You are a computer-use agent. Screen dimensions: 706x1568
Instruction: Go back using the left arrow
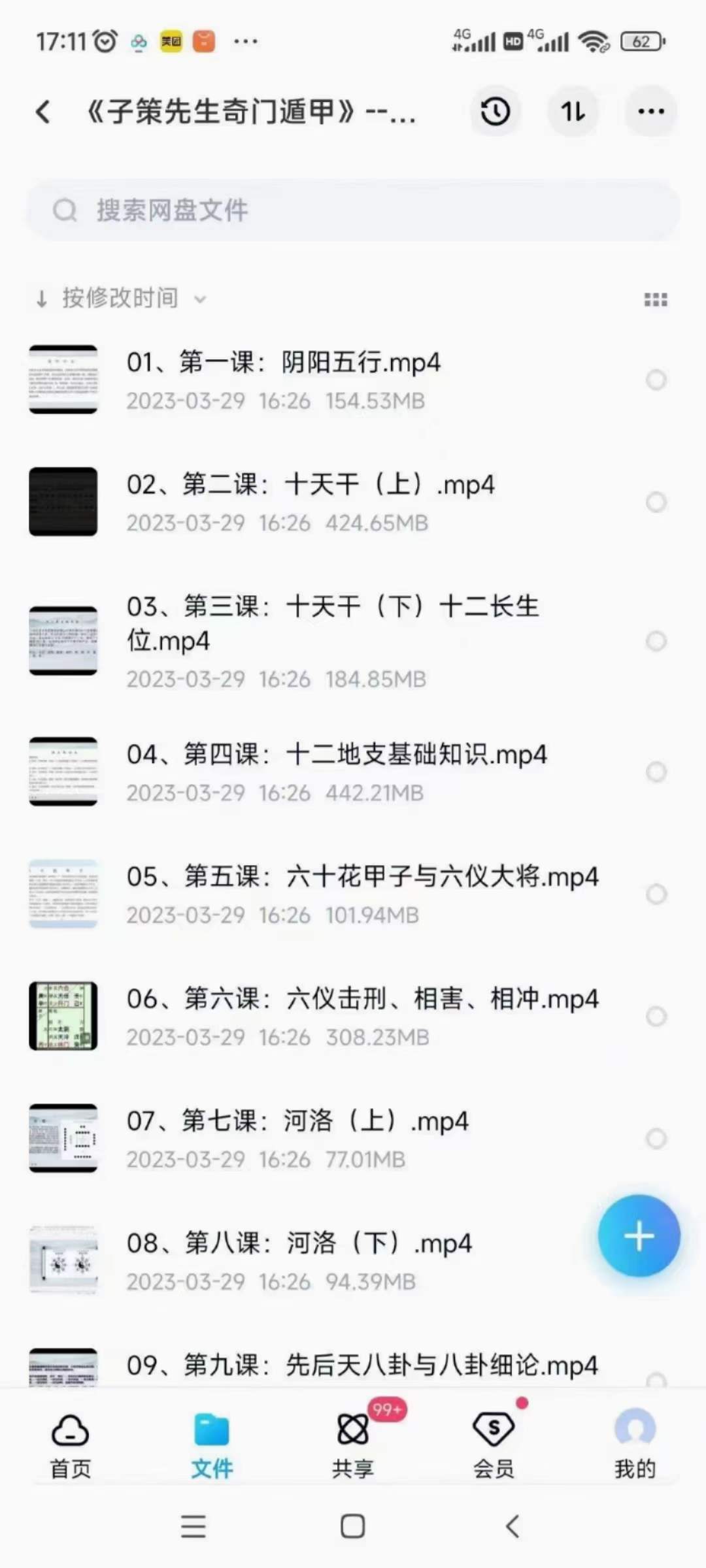coord(43,111)
